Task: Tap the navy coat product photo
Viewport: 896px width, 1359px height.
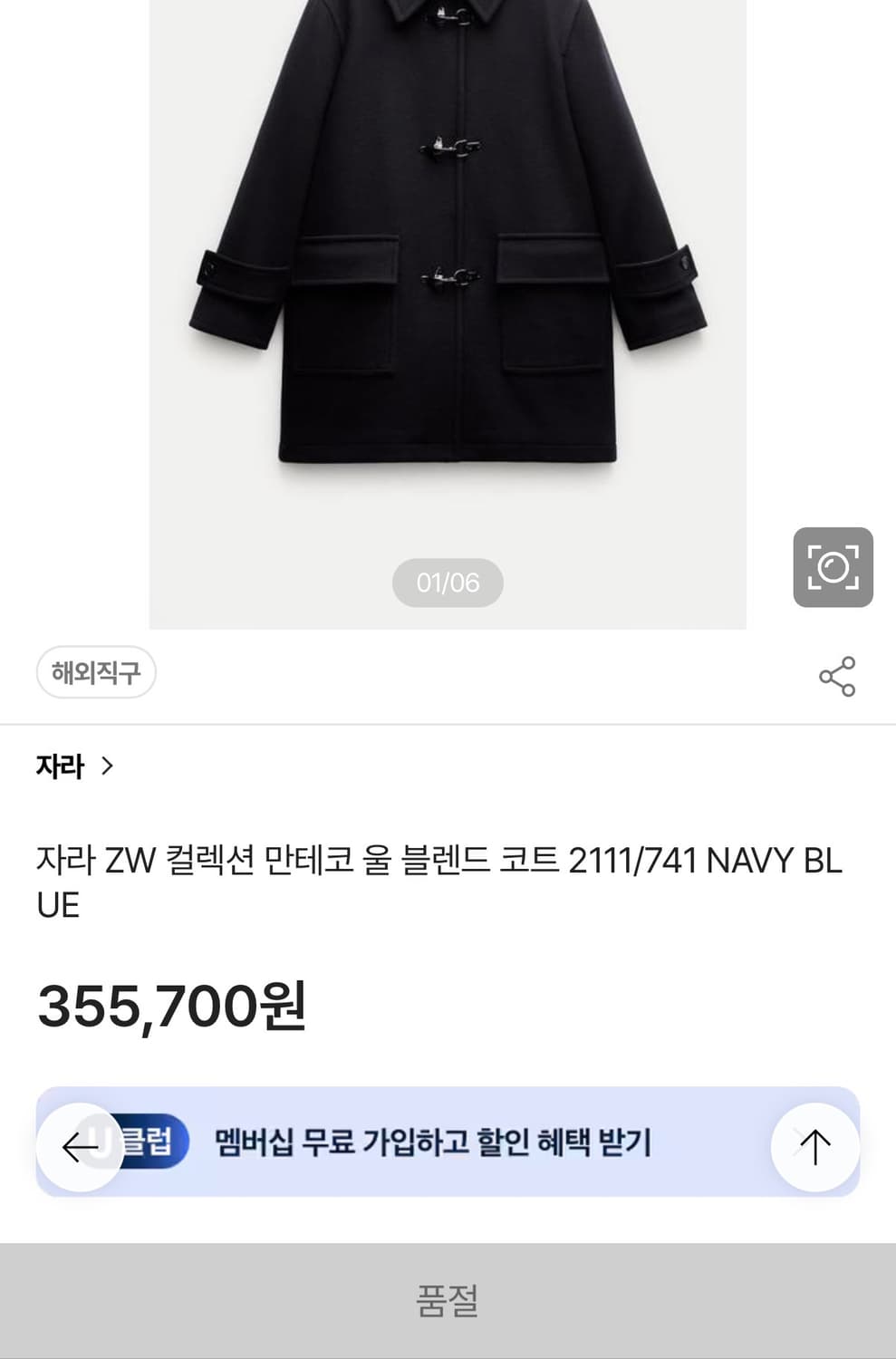Action: point(448,272)
